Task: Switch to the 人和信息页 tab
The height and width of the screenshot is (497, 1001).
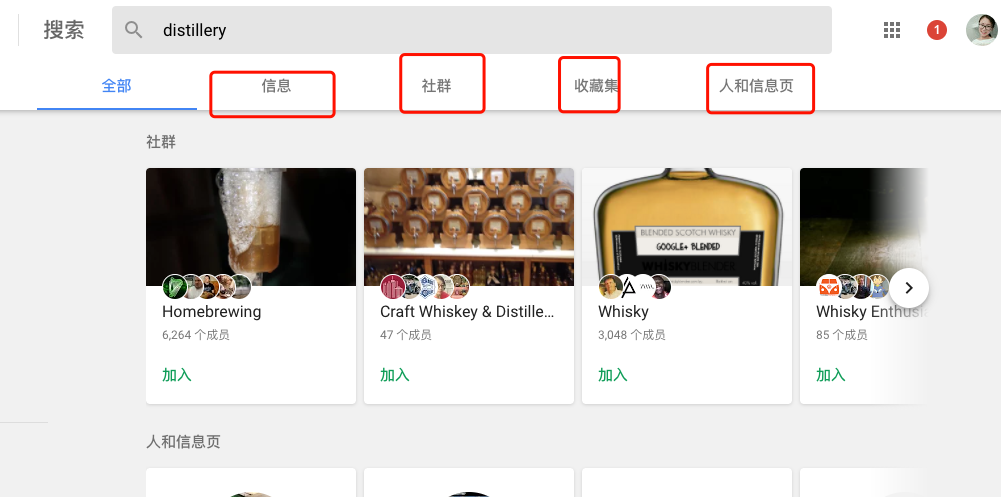Action: (x=756, y=86)
